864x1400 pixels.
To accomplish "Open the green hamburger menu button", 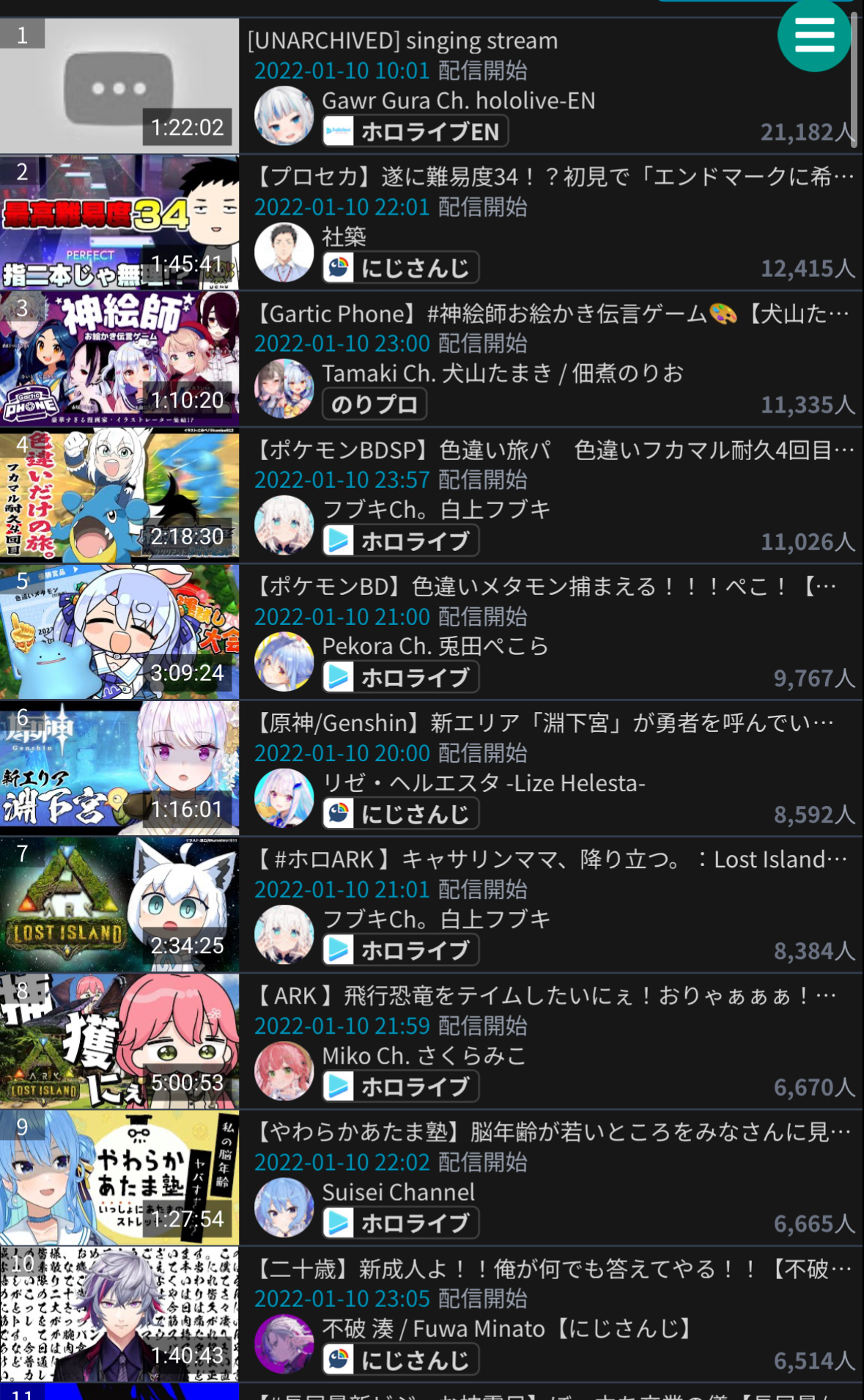I will point(814,35).
